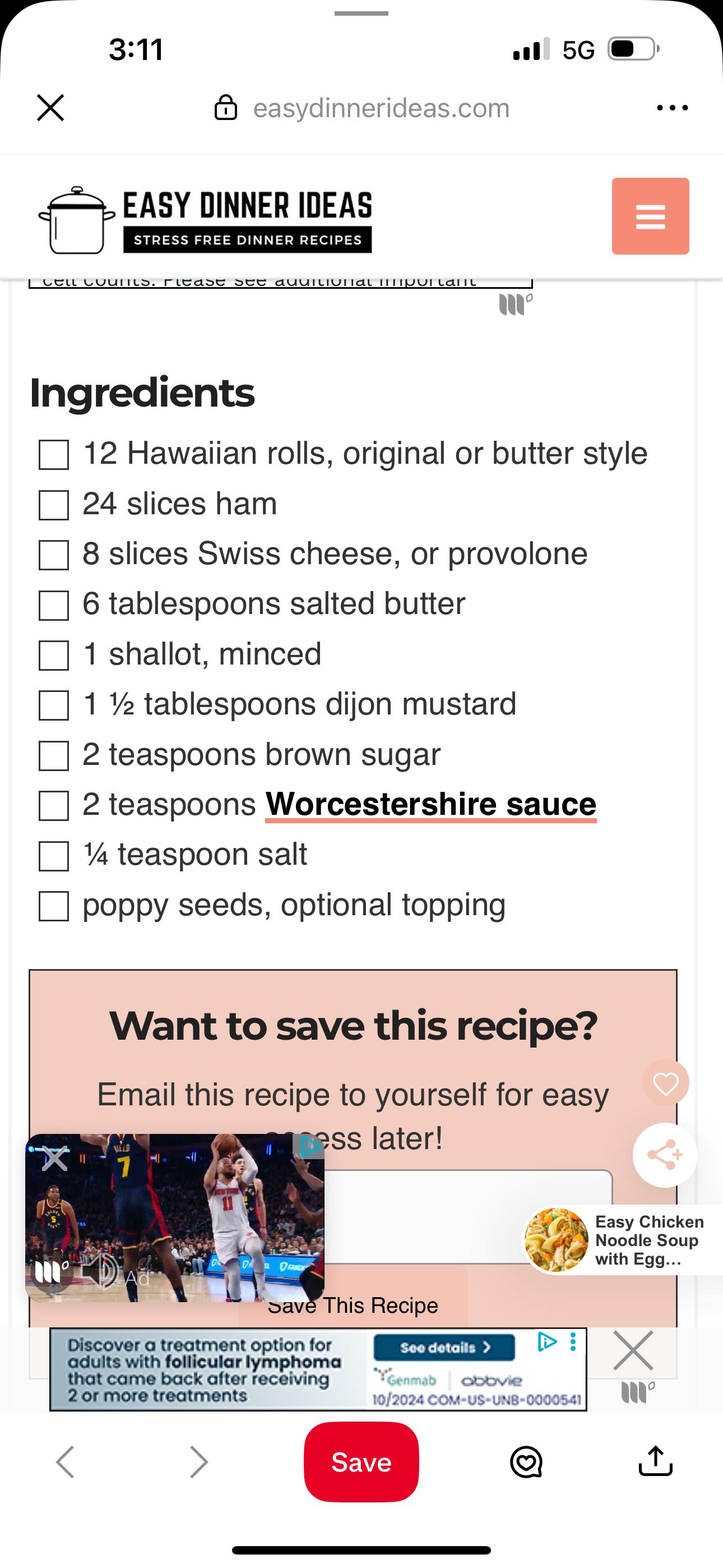
Task: Open the site hamburger menu
Action: 650,216
